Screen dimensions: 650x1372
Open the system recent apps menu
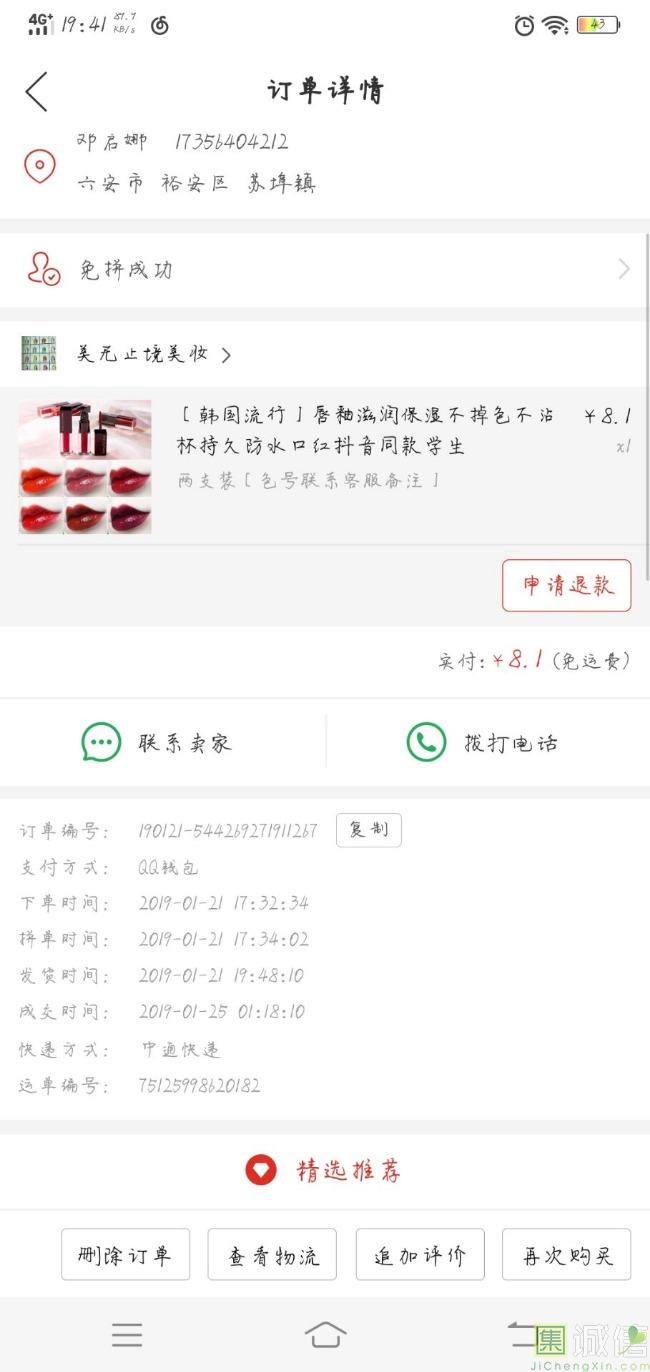[127, 1334]
